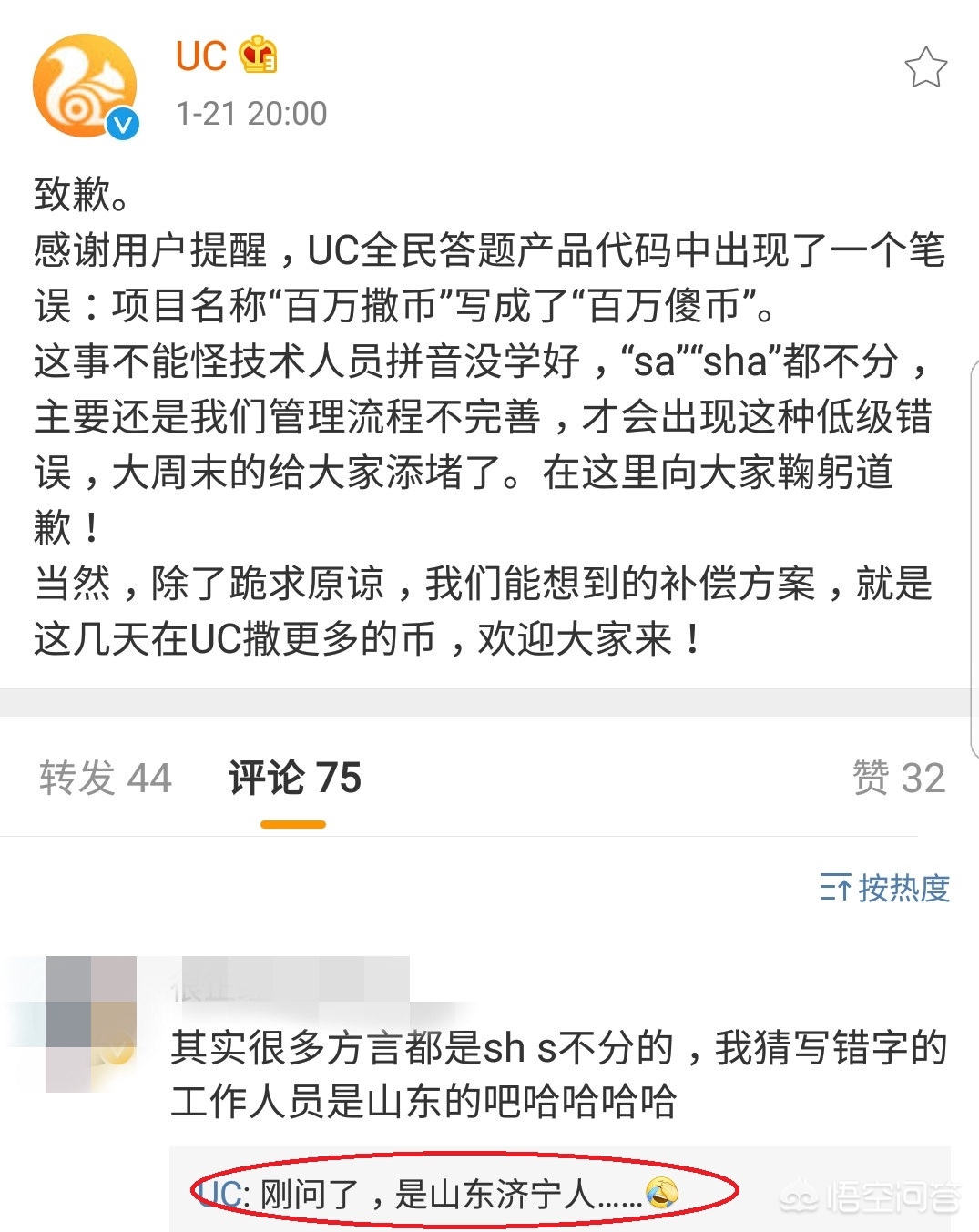Switch to the 赞 32 tab
979x1232 pixels.
898,779
